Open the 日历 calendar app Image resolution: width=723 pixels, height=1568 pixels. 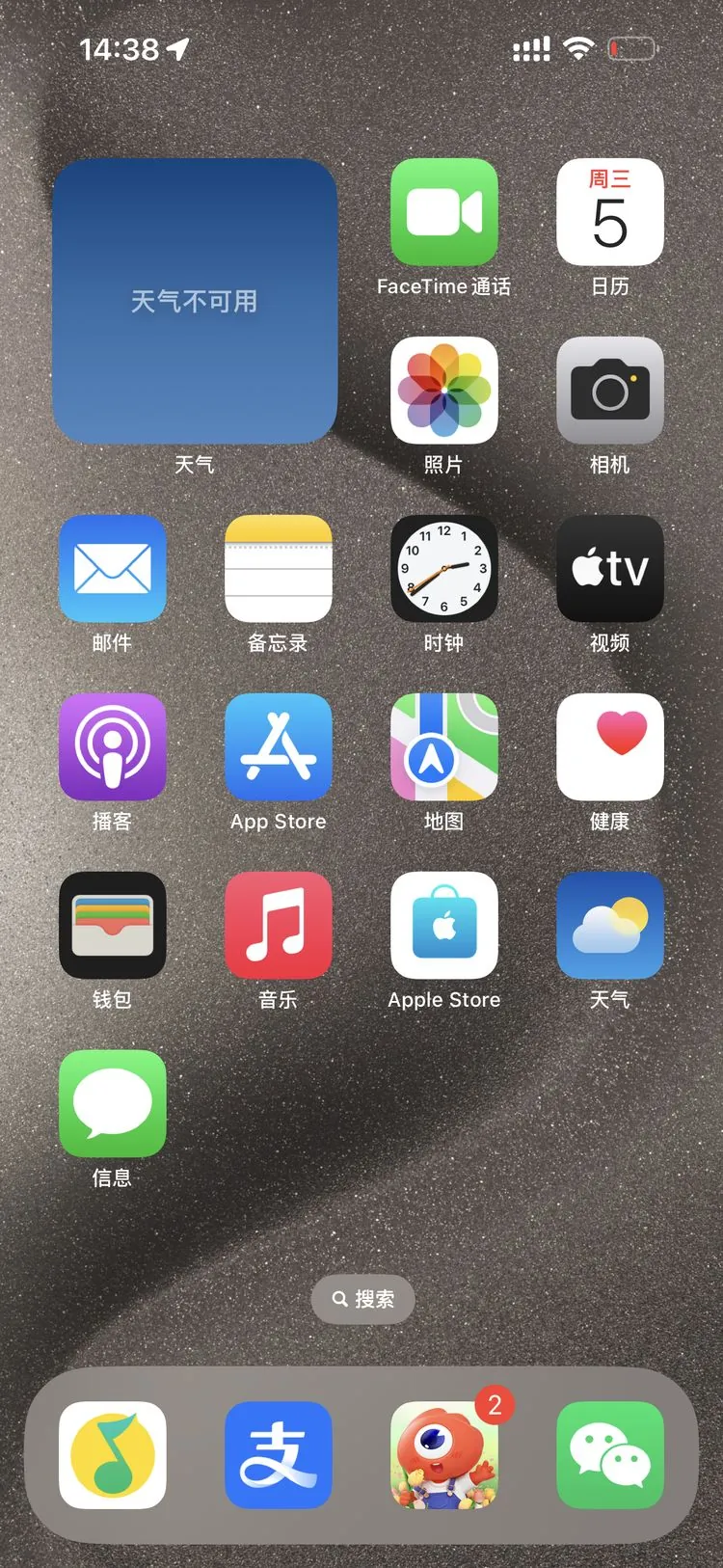(609, 212)
